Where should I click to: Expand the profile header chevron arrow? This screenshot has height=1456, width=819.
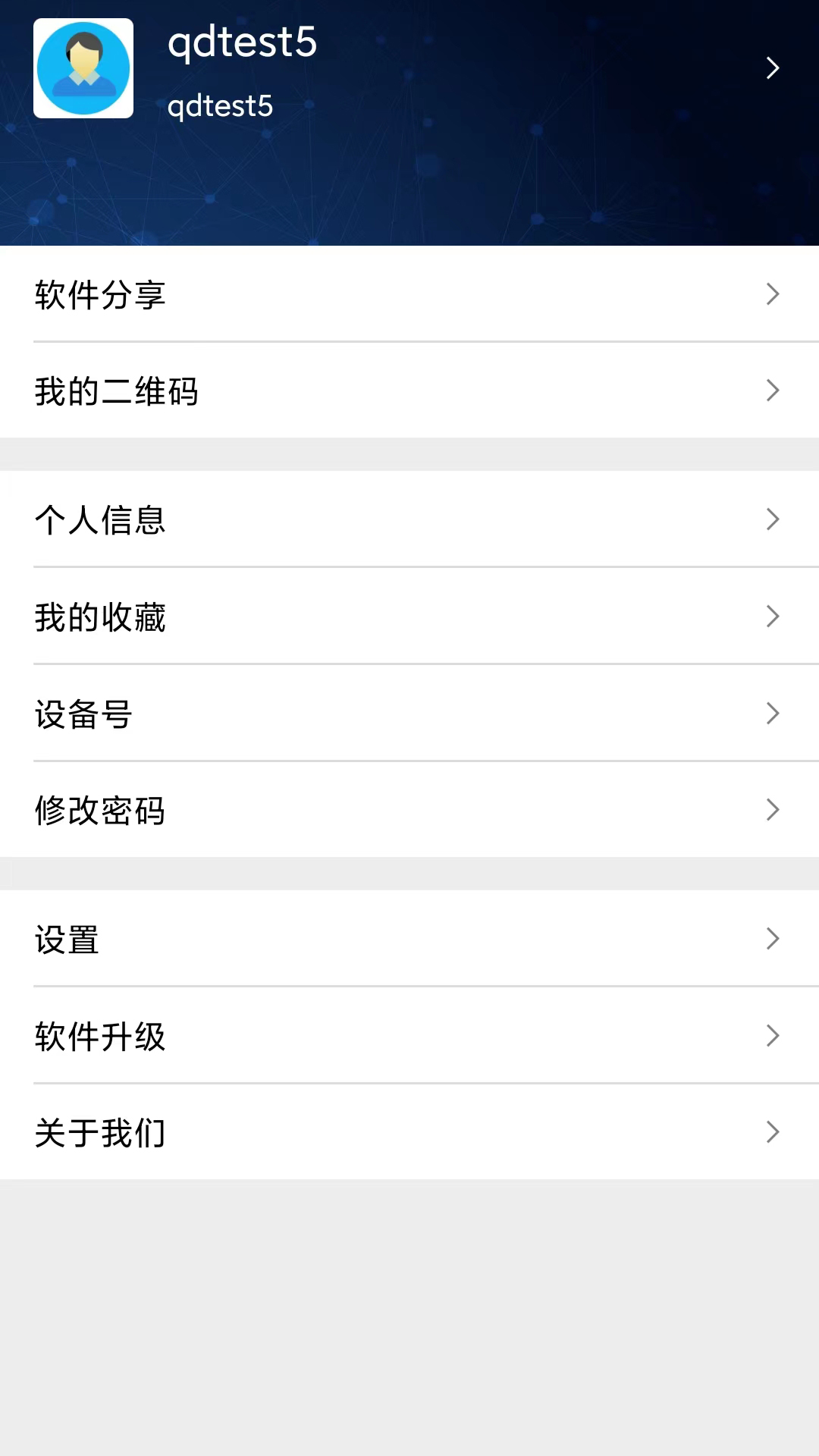coord(773,67)
